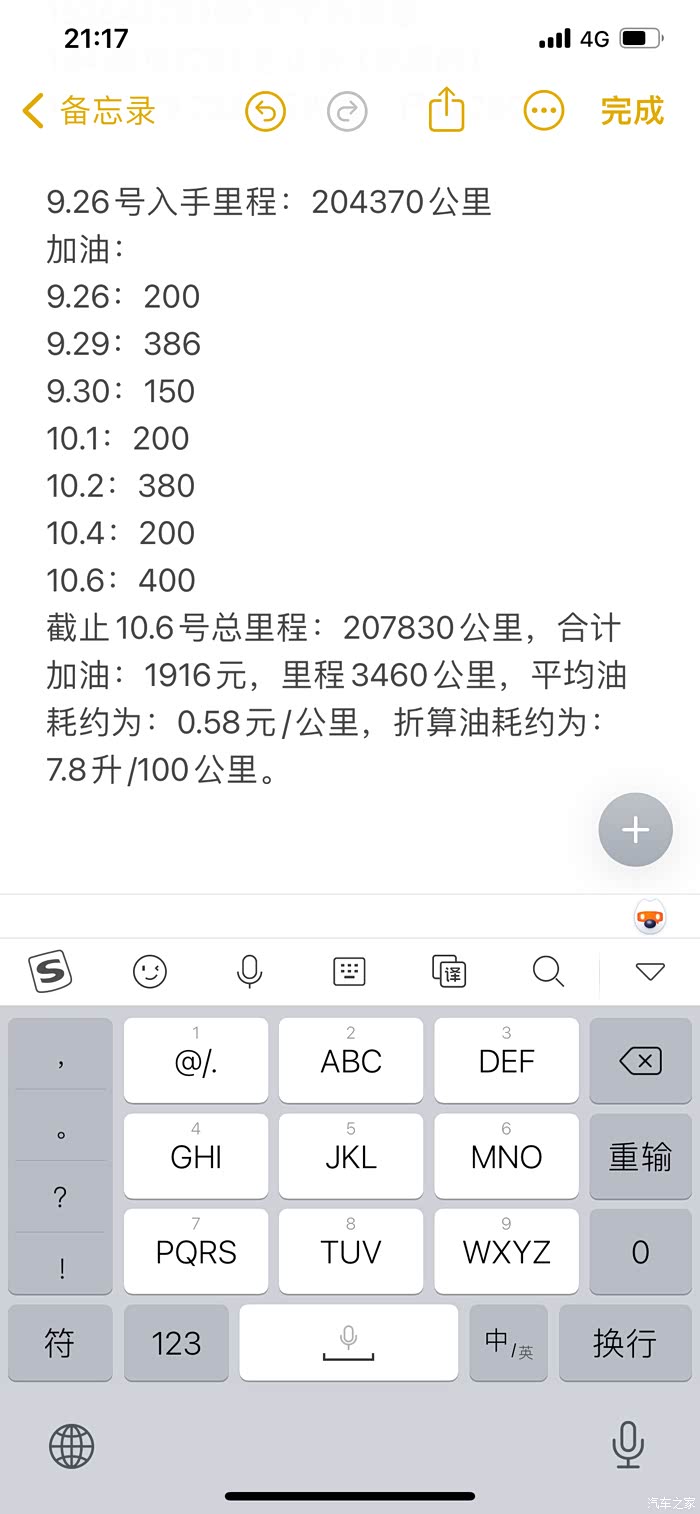700x1514 pixels.
Task: Undo the last edit
Action: point(265,111)
